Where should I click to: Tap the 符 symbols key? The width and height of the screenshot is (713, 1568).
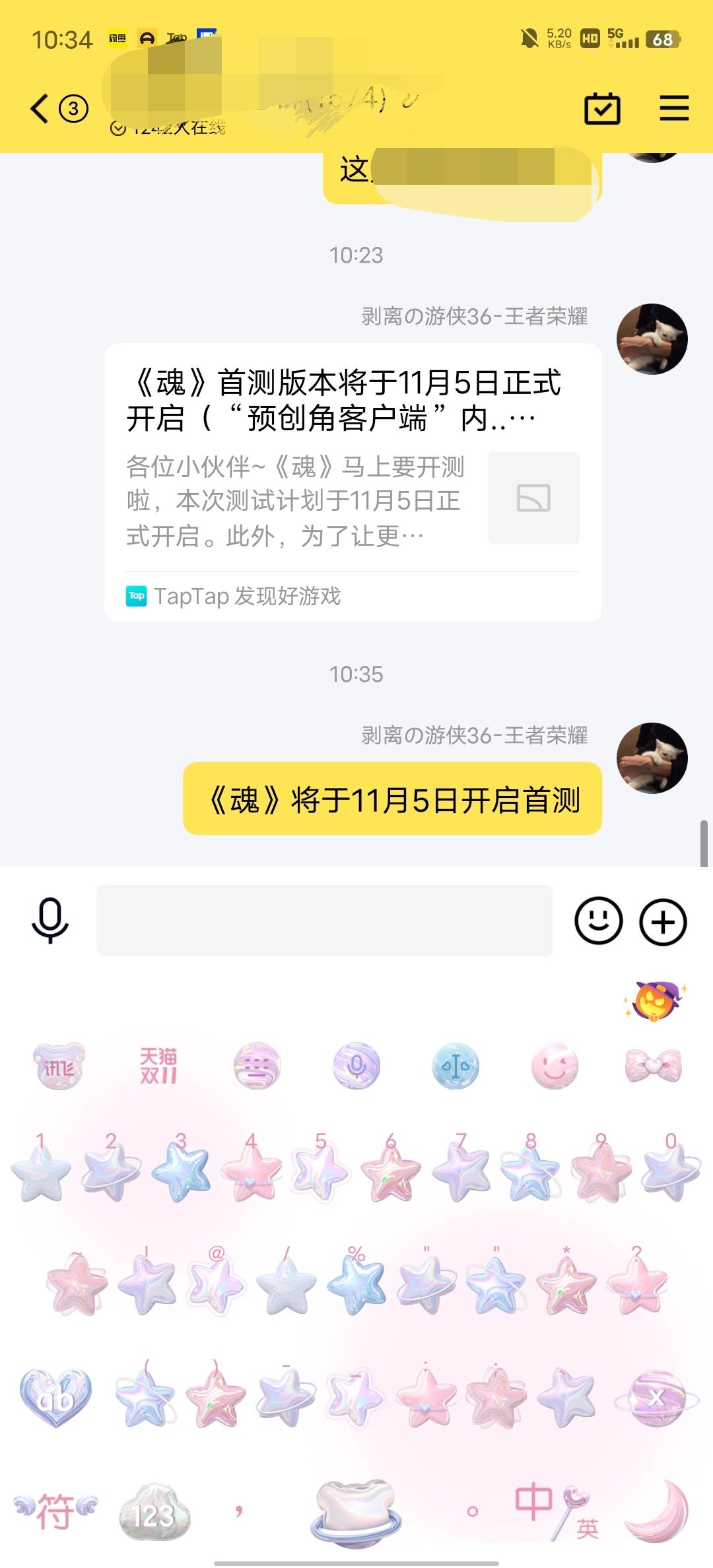(55, 1511)
